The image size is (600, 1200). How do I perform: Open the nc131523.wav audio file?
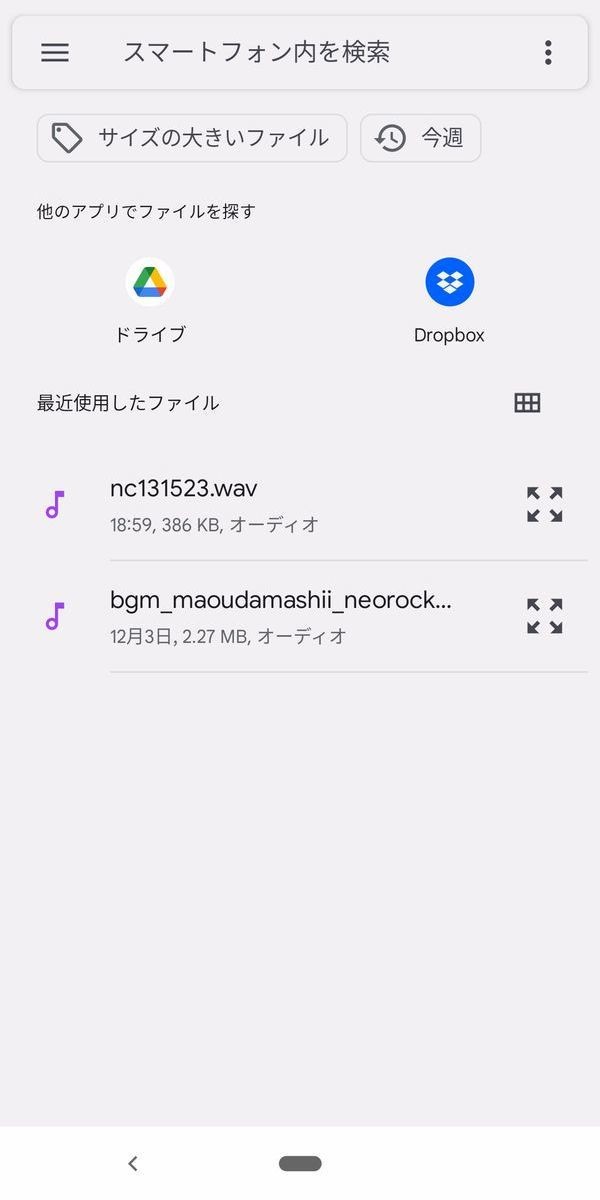coord(300,505)
